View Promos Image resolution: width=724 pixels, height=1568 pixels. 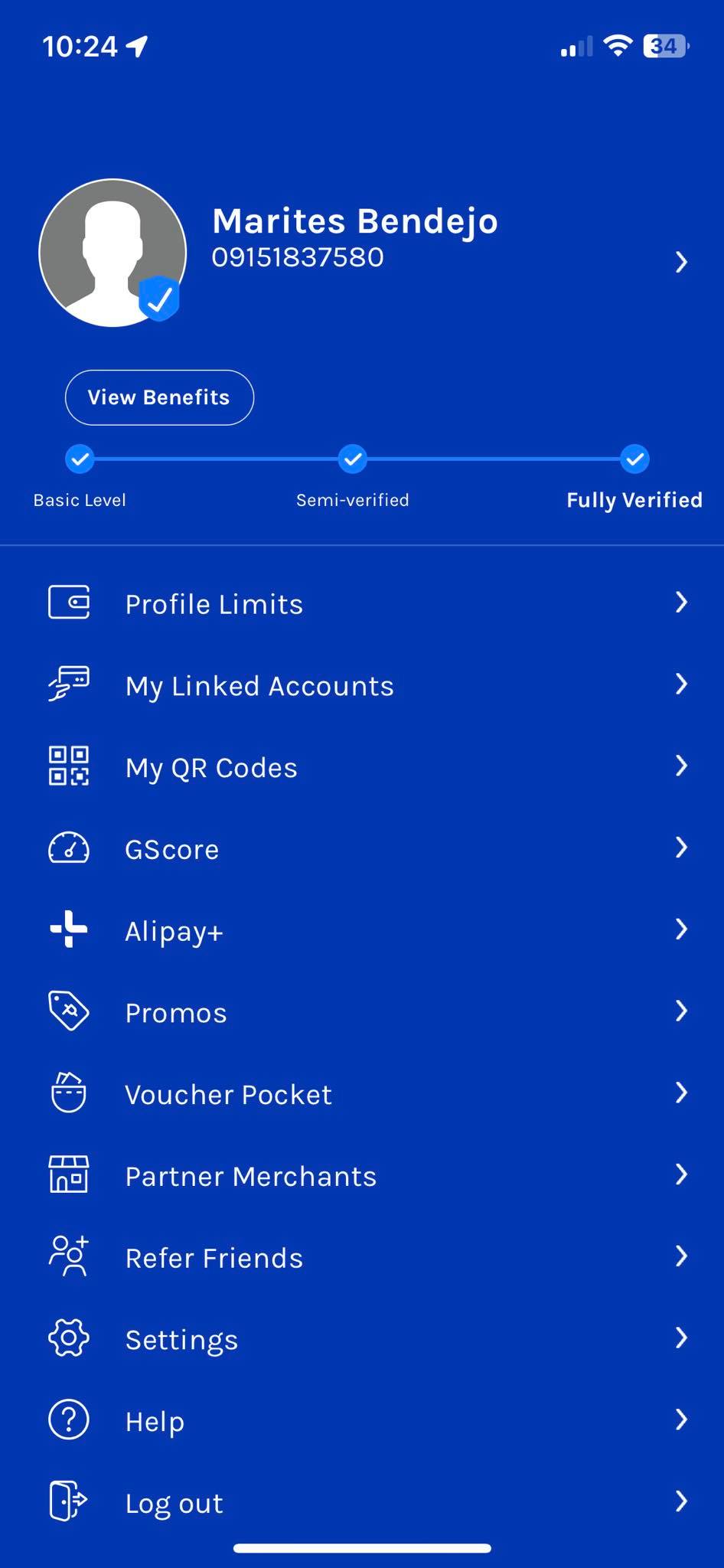tap(176, 1013)
